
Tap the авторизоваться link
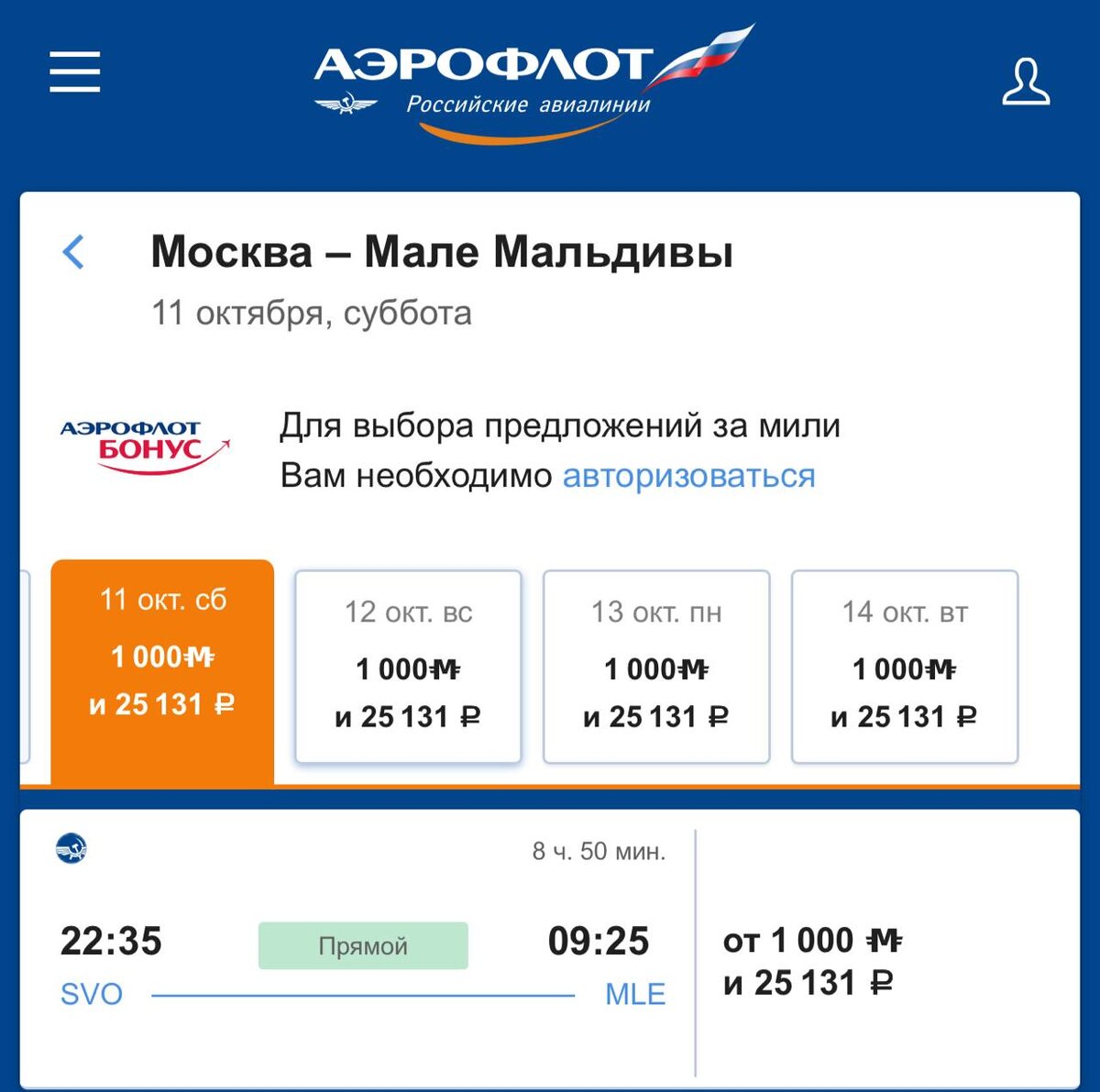point(688,476)
